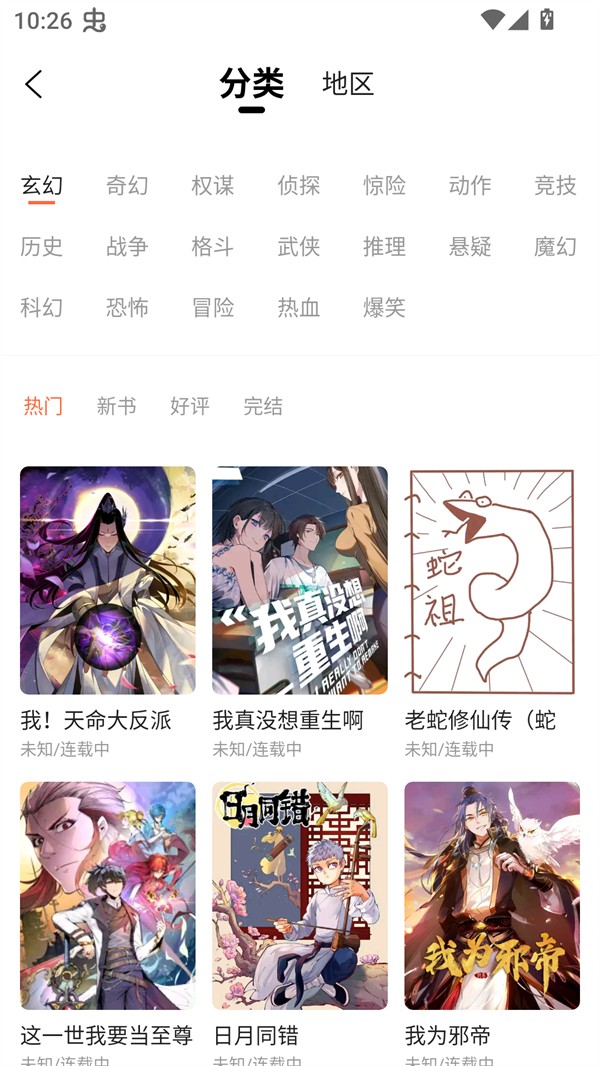The image size is (600, 1066).
Task: Sort by 新书
Action: click(x=116, y=406)
